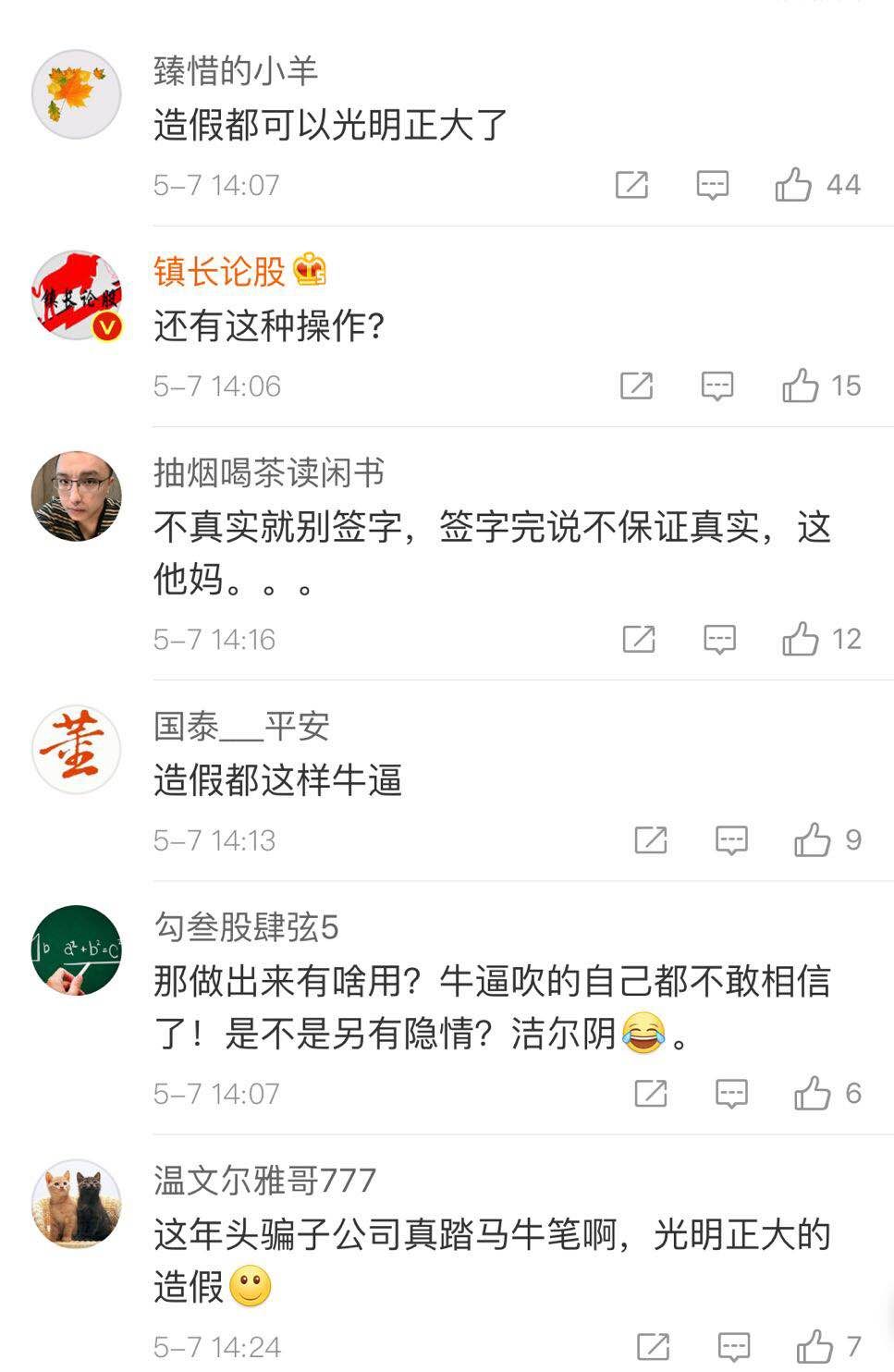Image resolution: width=894 pixels, height=1372 pixels.
Task: Reply to 镇长论股's comment
Action: [717, 386]
